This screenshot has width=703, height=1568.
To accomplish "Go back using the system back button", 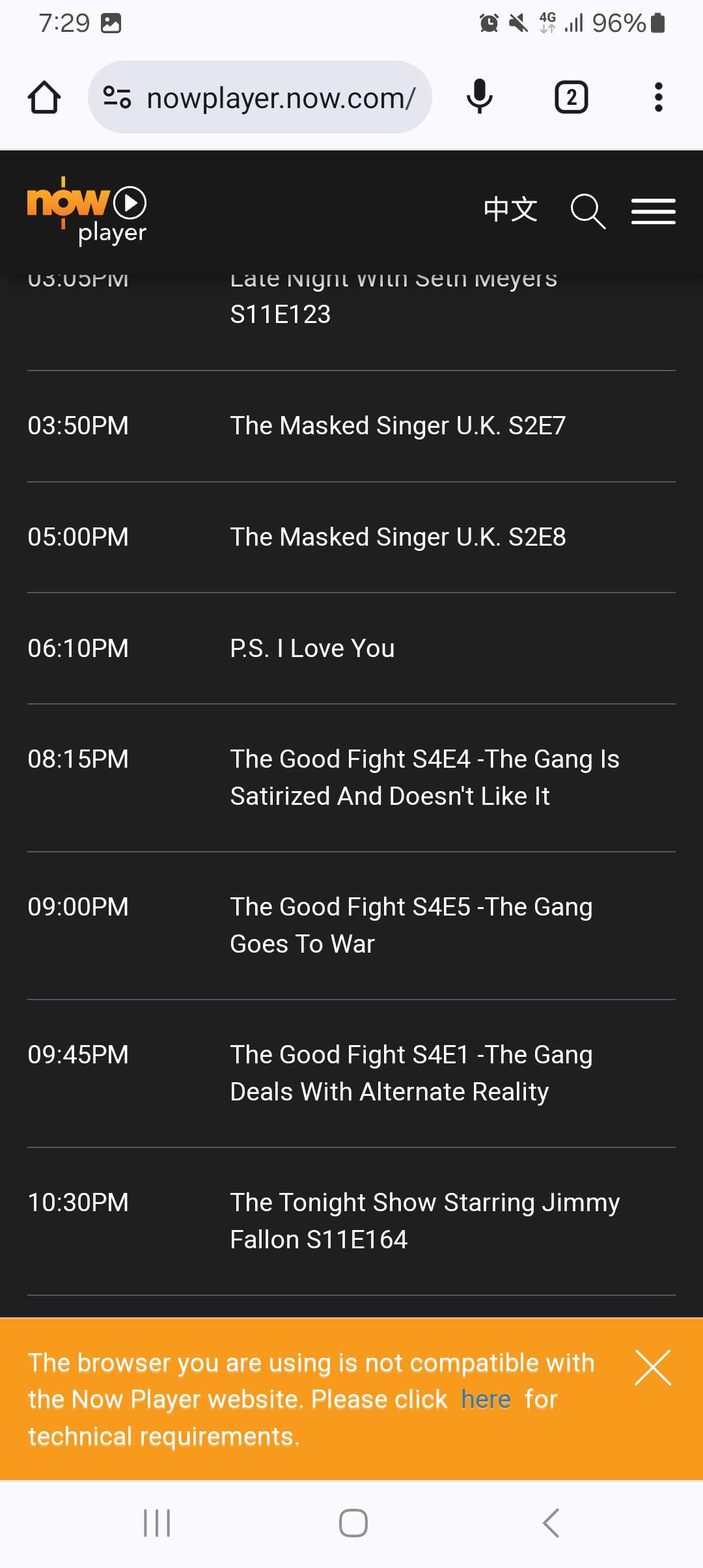I will tap(551, 1523).
